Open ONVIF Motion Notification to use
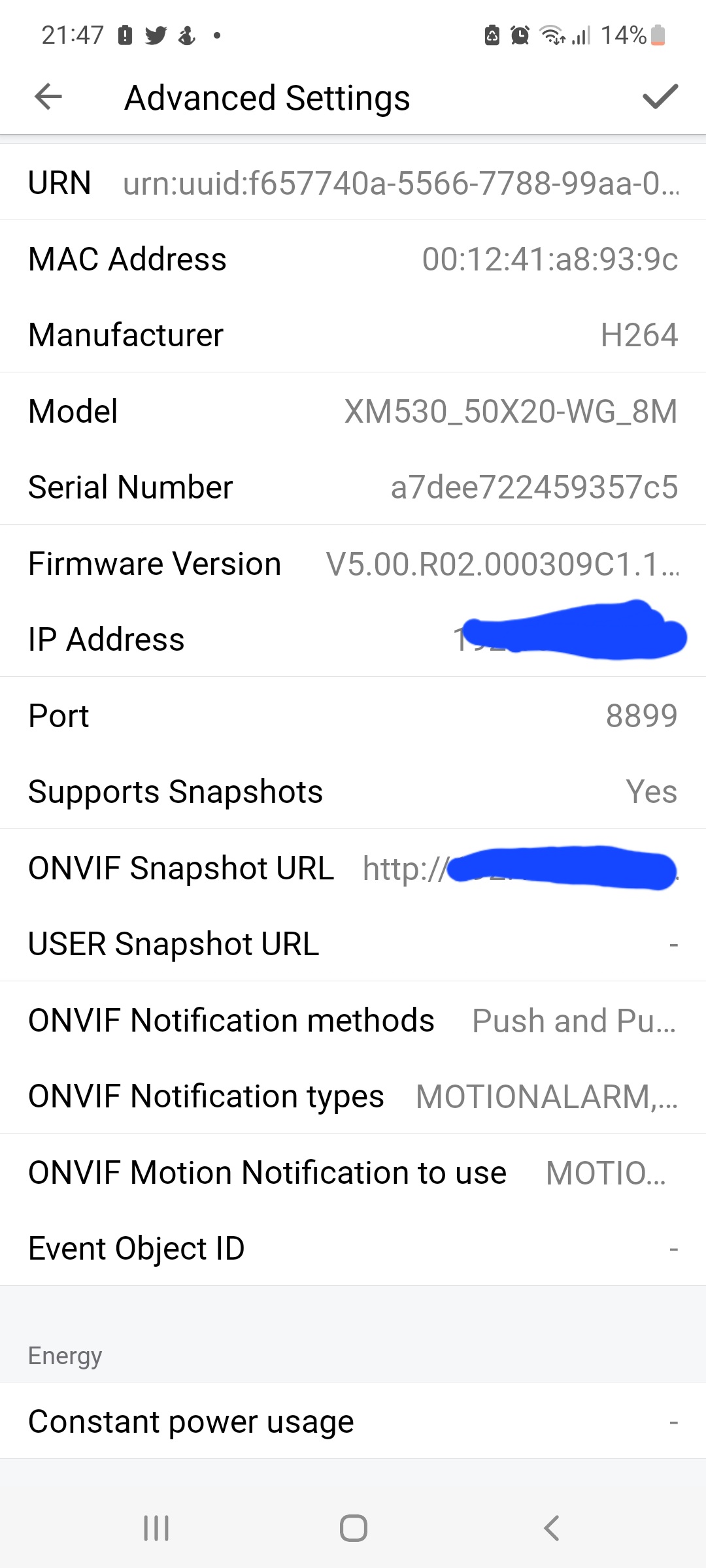This screenshot has width=706, height=1568. click(353, 1172)
